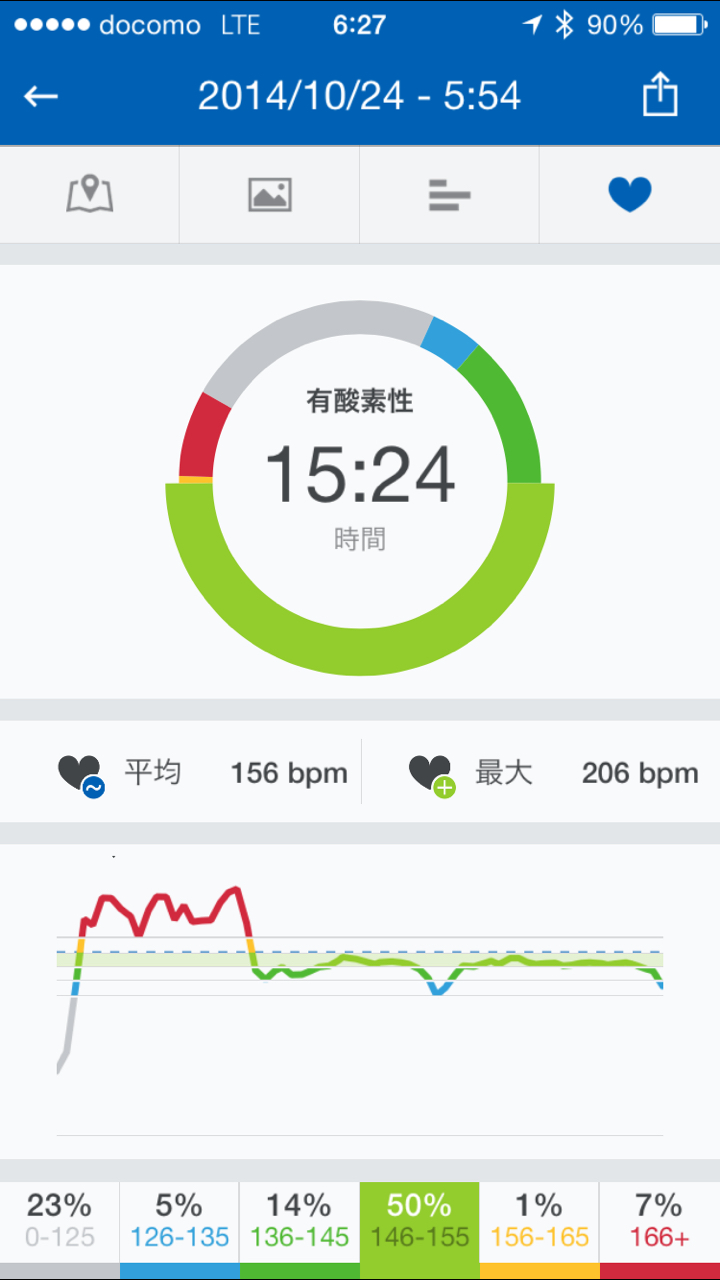Tap the 146-155 heart rate zone
Viewport: 720px width, 1280px height.
coord(419,1222)
